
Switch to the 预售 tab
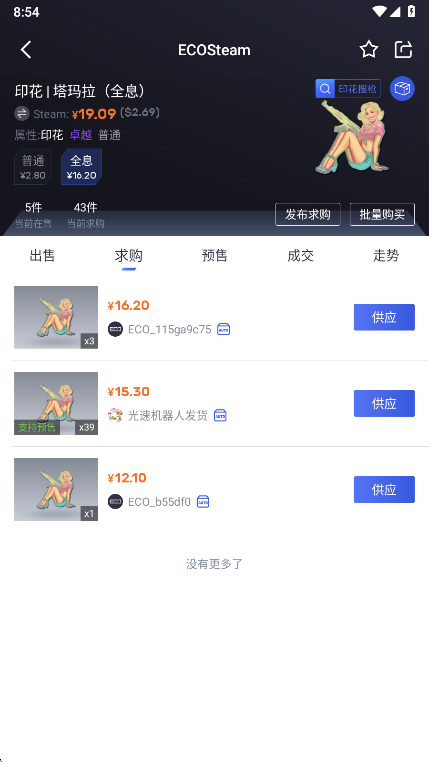point(214,256)
